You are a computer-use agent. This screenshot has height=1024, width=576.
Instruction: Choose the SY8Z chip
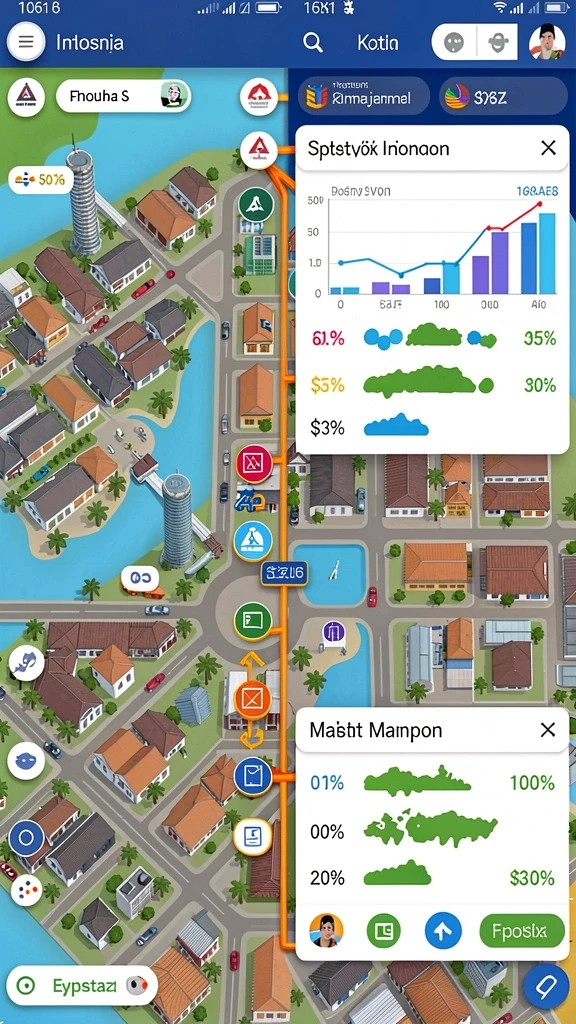(x=503, y=97)
